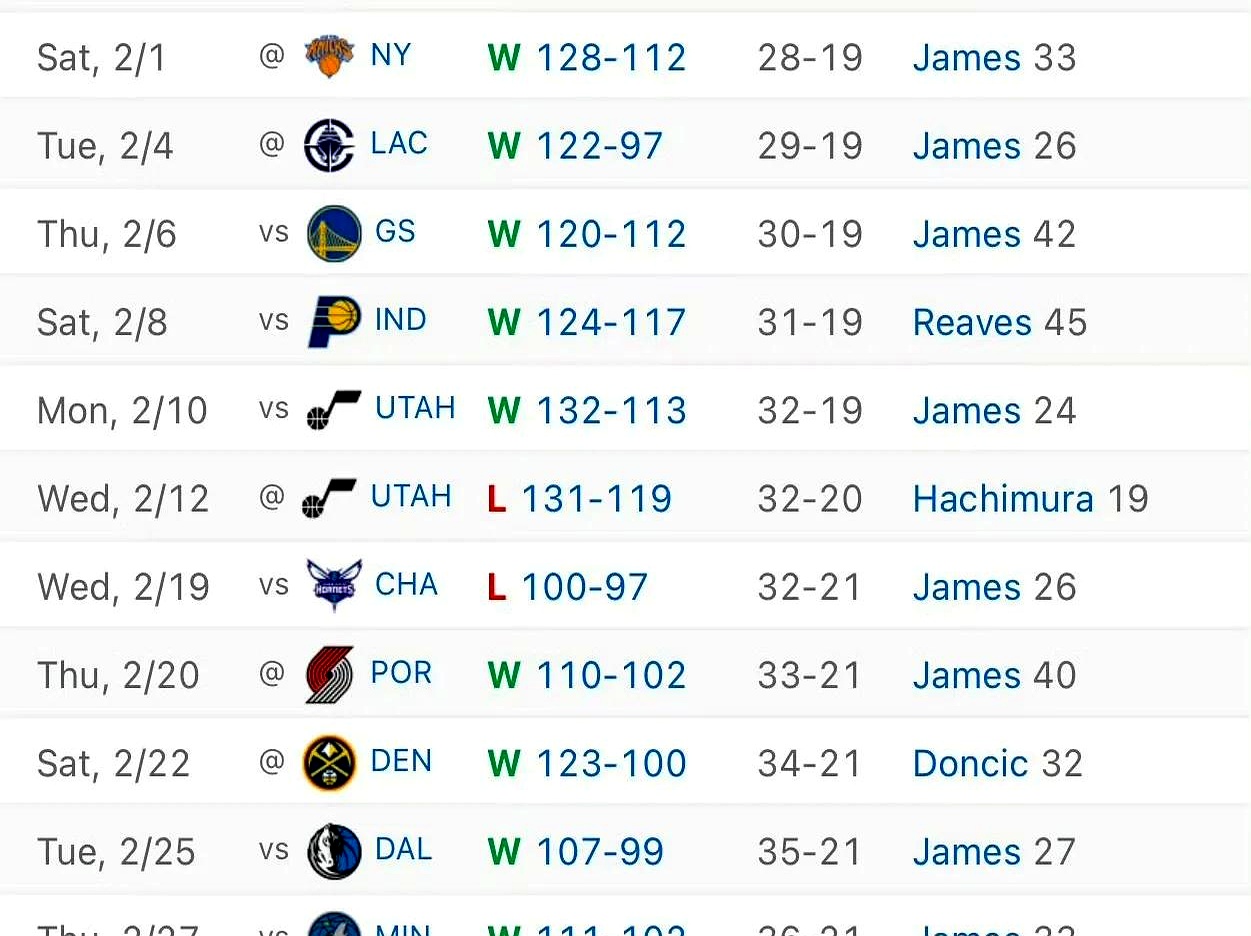Open Doncic's player profile link

point(970,764)
